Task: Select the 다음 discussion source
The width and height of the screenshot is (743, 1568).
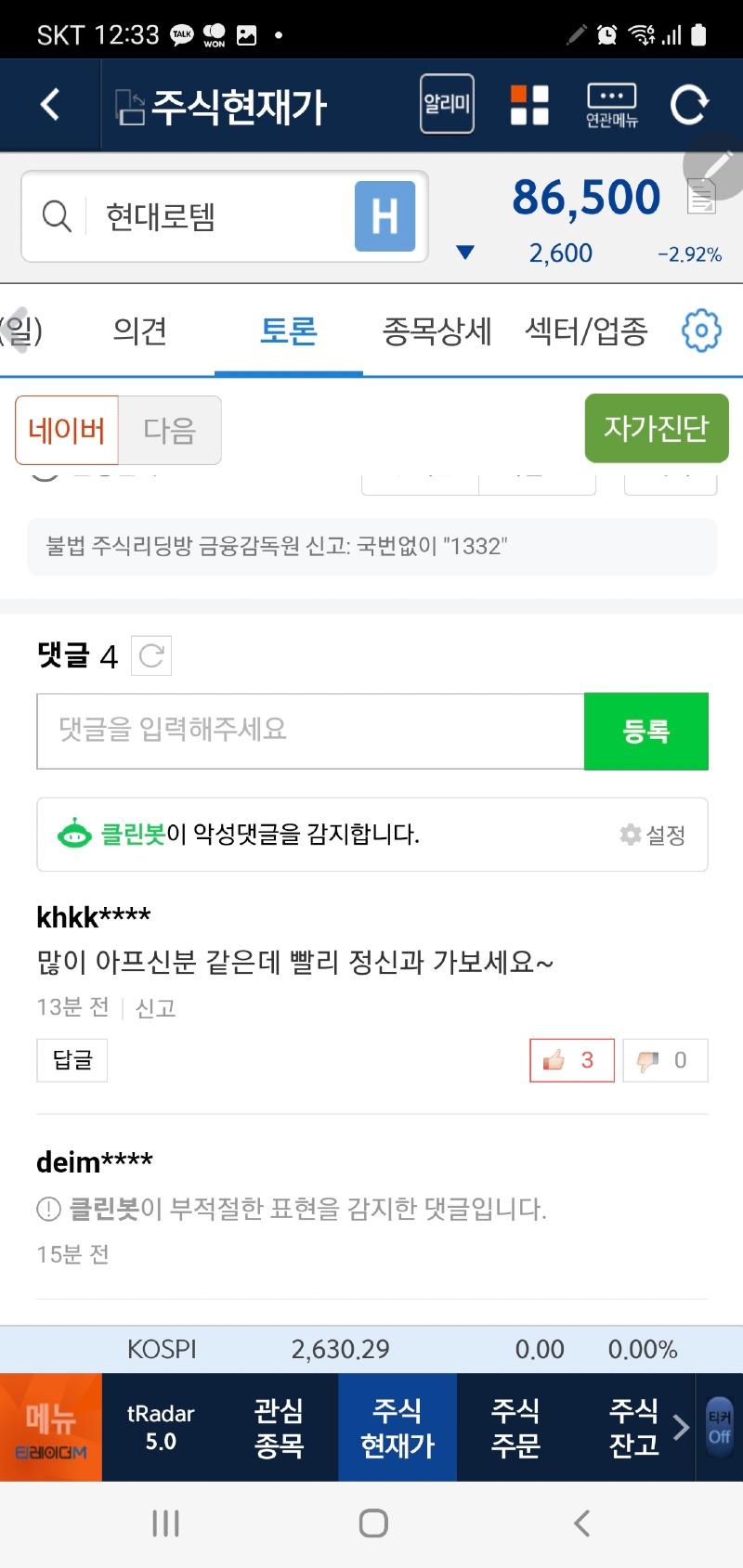Action: (x=170, y=431)
